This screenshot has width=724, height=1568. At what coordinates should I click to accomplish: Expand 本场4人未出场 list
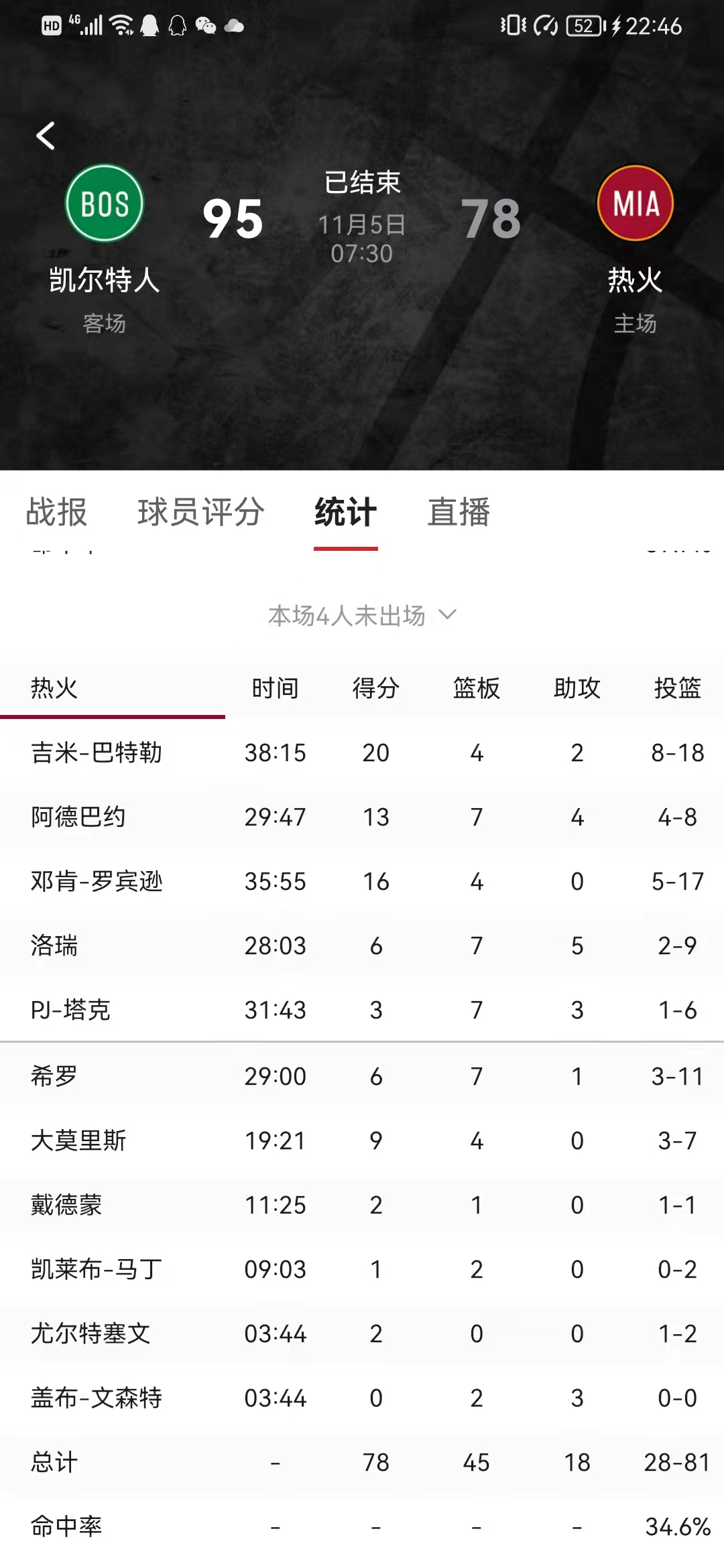coord(361,615)
